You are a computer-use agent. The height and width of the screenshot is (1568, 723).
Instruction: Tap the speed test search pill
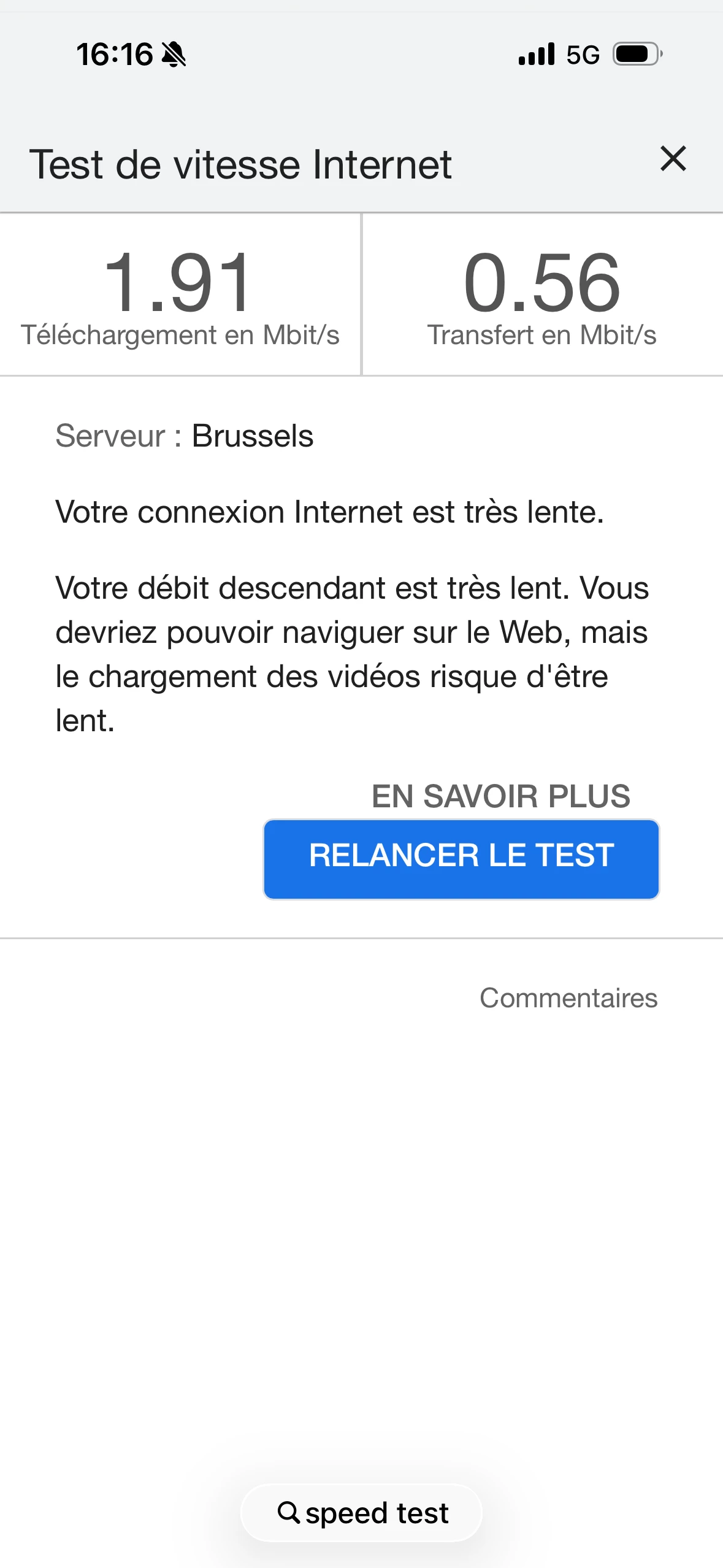(362, 1513)
